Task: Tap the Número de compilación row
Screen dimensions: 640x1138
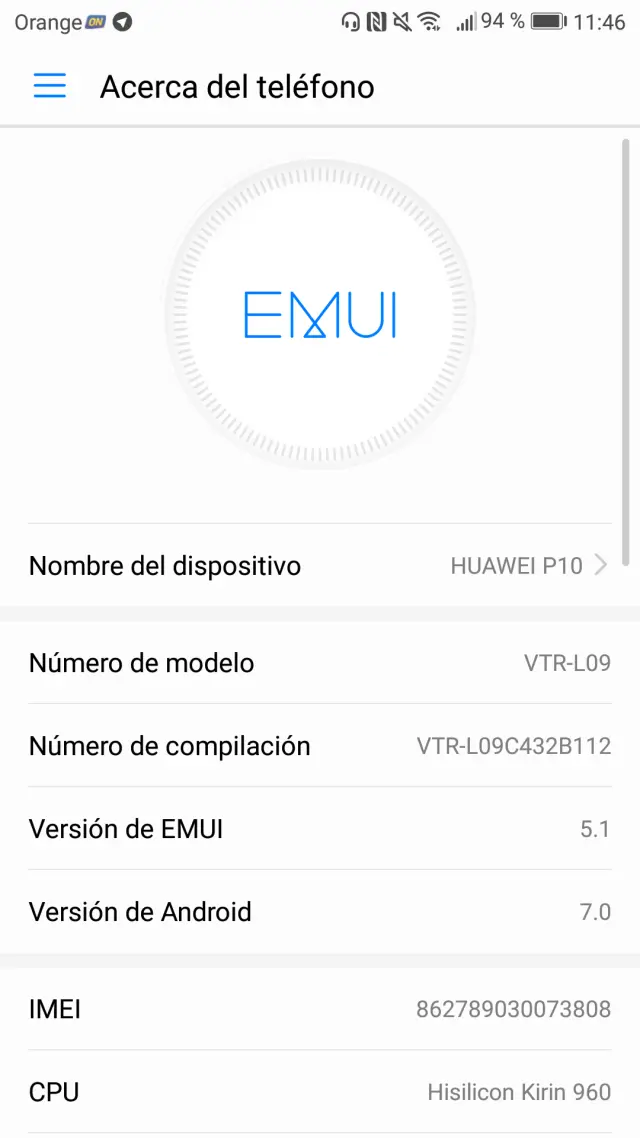Action: pyautogui.click(x=320, y=746)
